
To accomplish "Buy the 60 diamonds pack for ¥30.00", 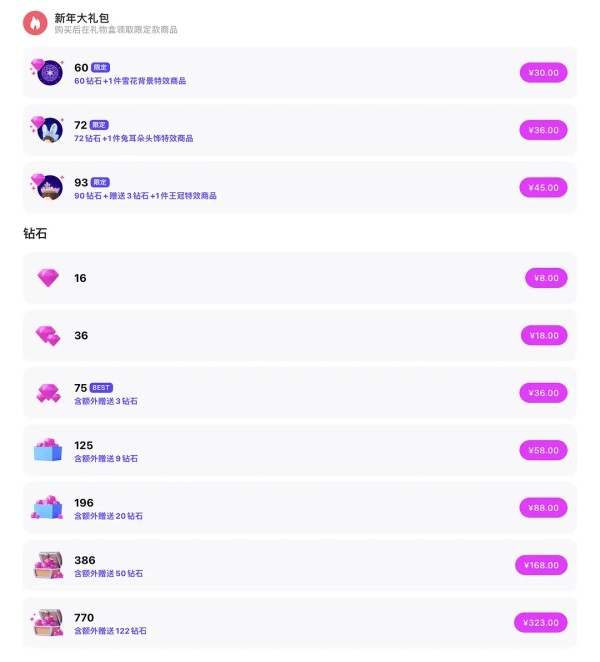I will [x=543, y=72].
